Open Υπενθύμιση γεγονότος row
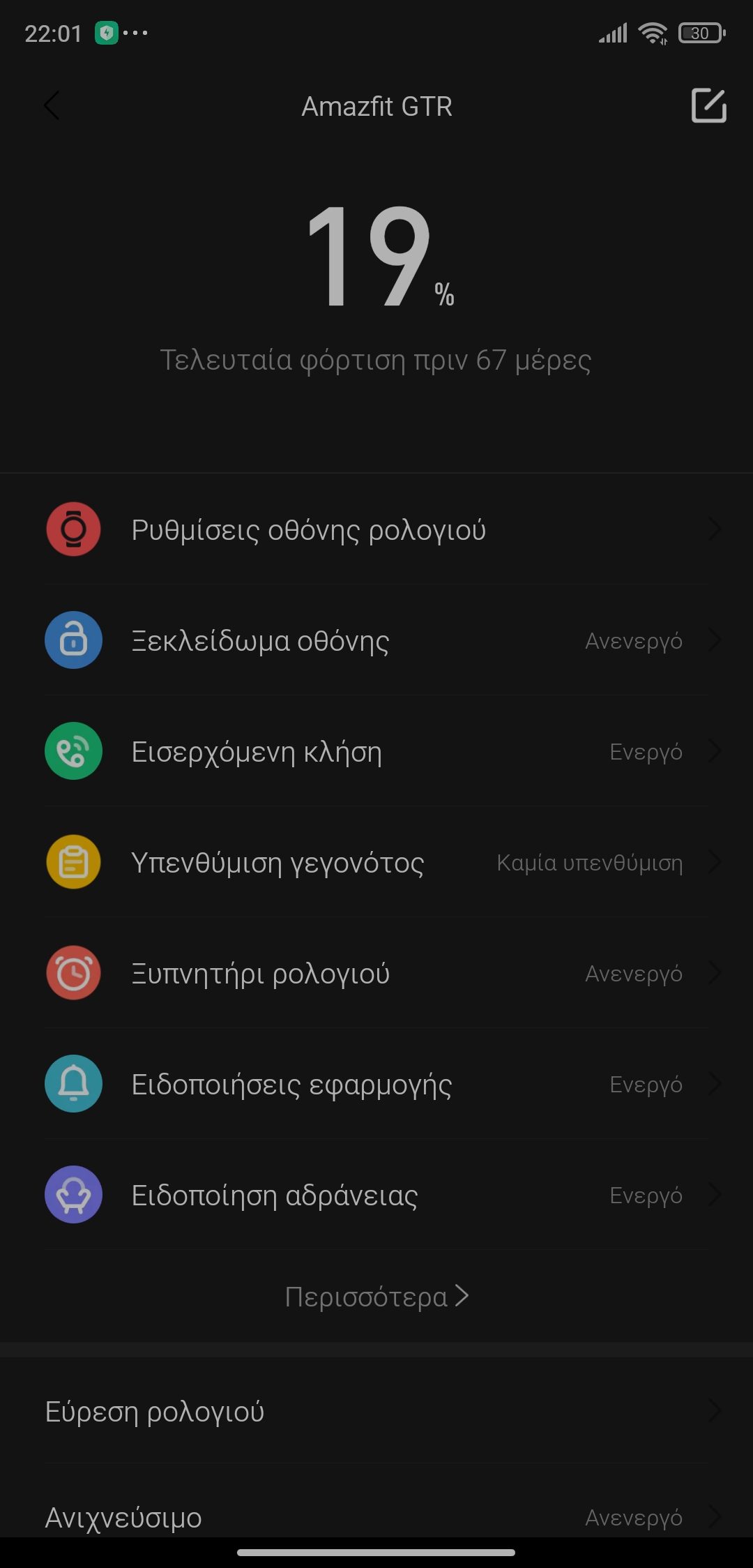Viewport: 753px width, 1568px height. coord(376,862)
